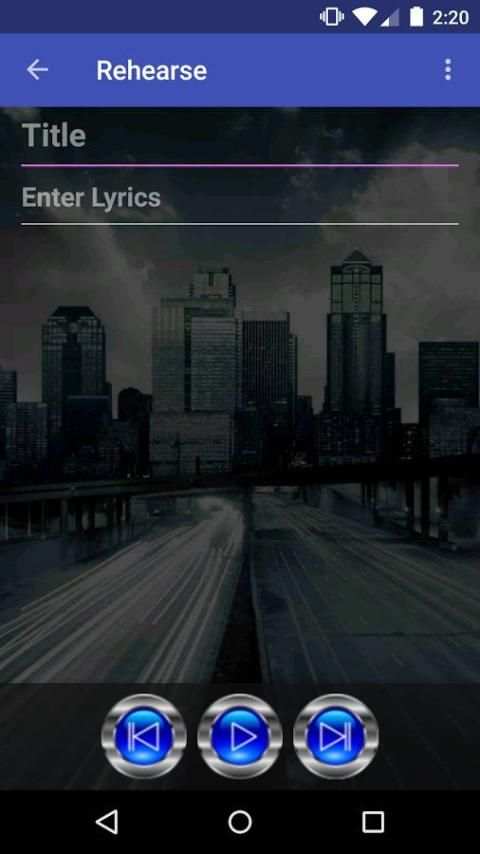Open the three-dot overflow menu

click(x=448, y=70)
